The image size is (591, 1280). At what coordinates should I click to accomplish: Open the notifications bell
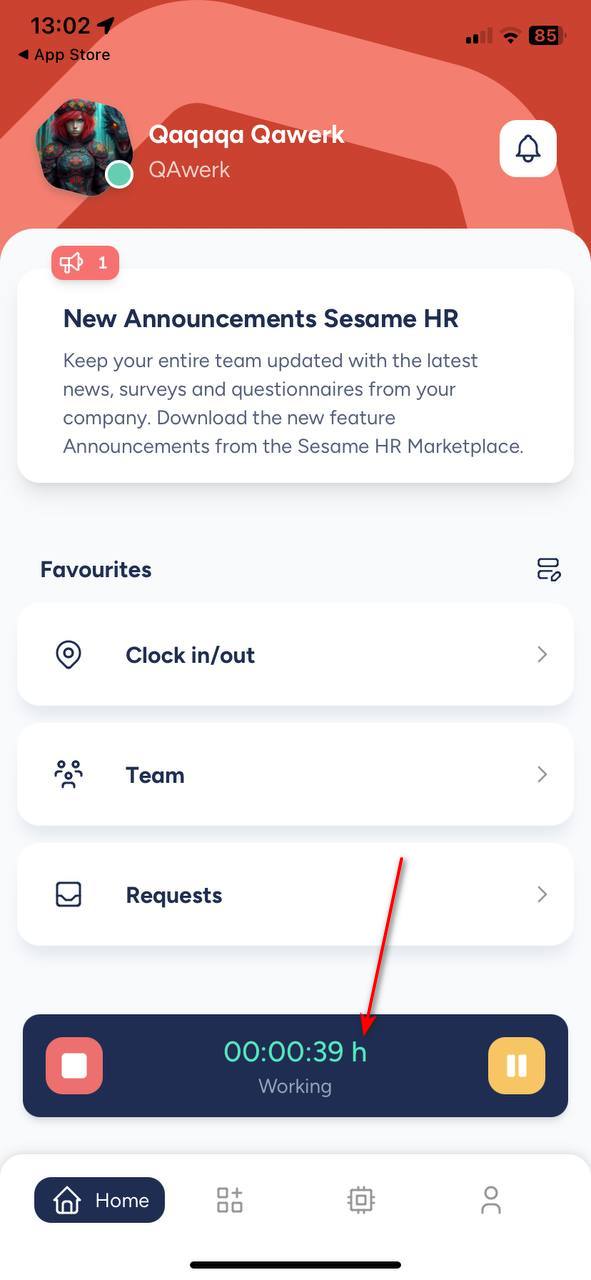click(x=528, y=149)
